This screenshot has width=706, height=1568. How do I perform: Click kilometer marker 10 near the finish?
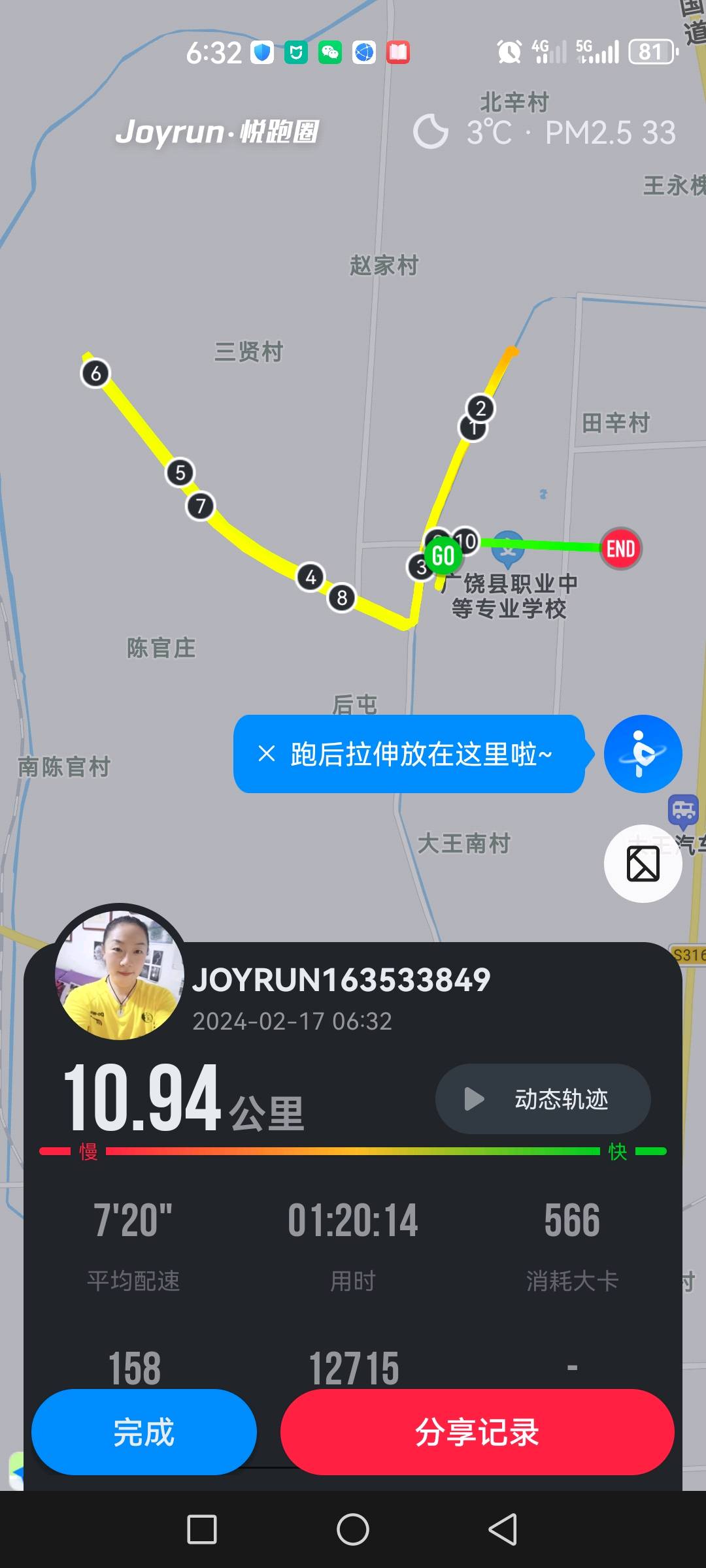[x=468, y=541]
